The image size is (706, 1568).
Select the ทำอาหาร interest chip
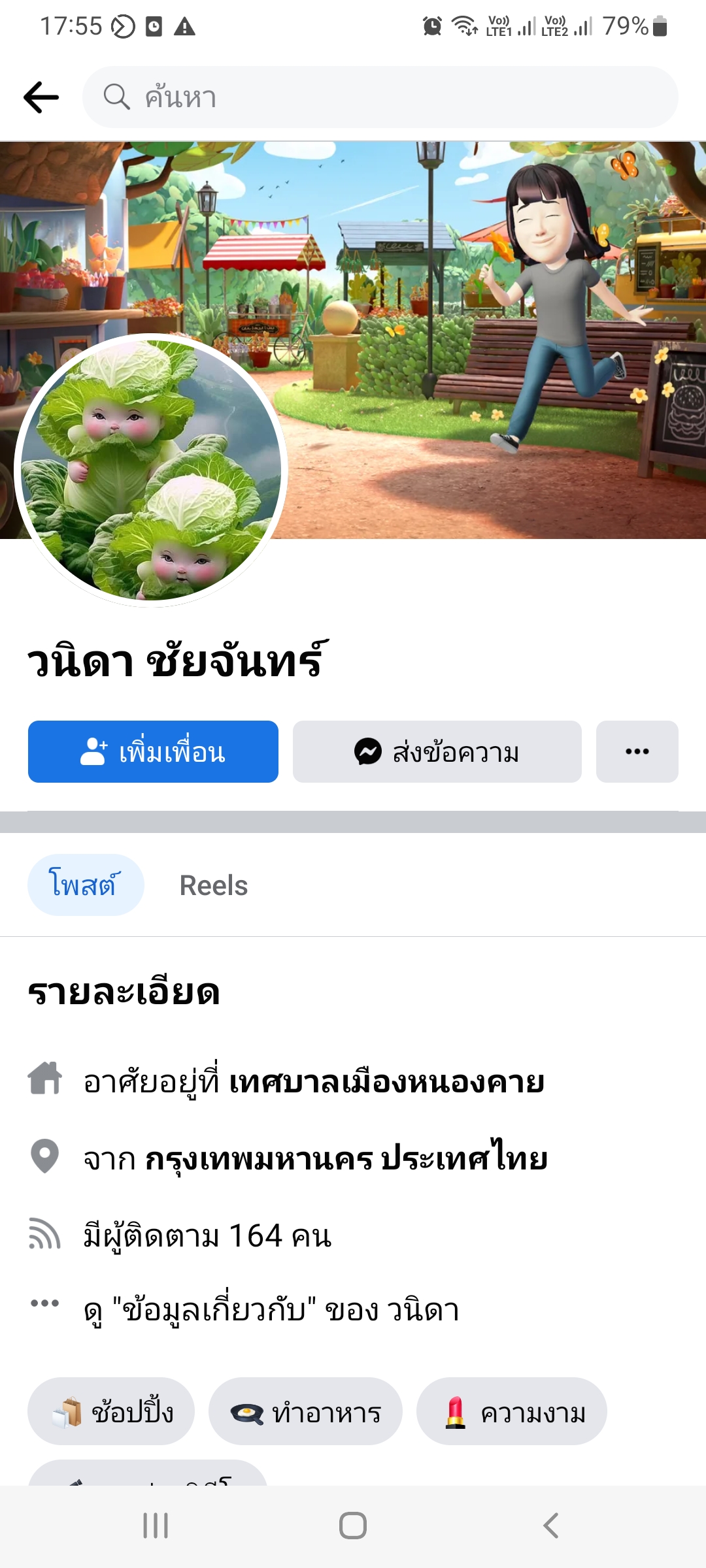(305, 1413)
